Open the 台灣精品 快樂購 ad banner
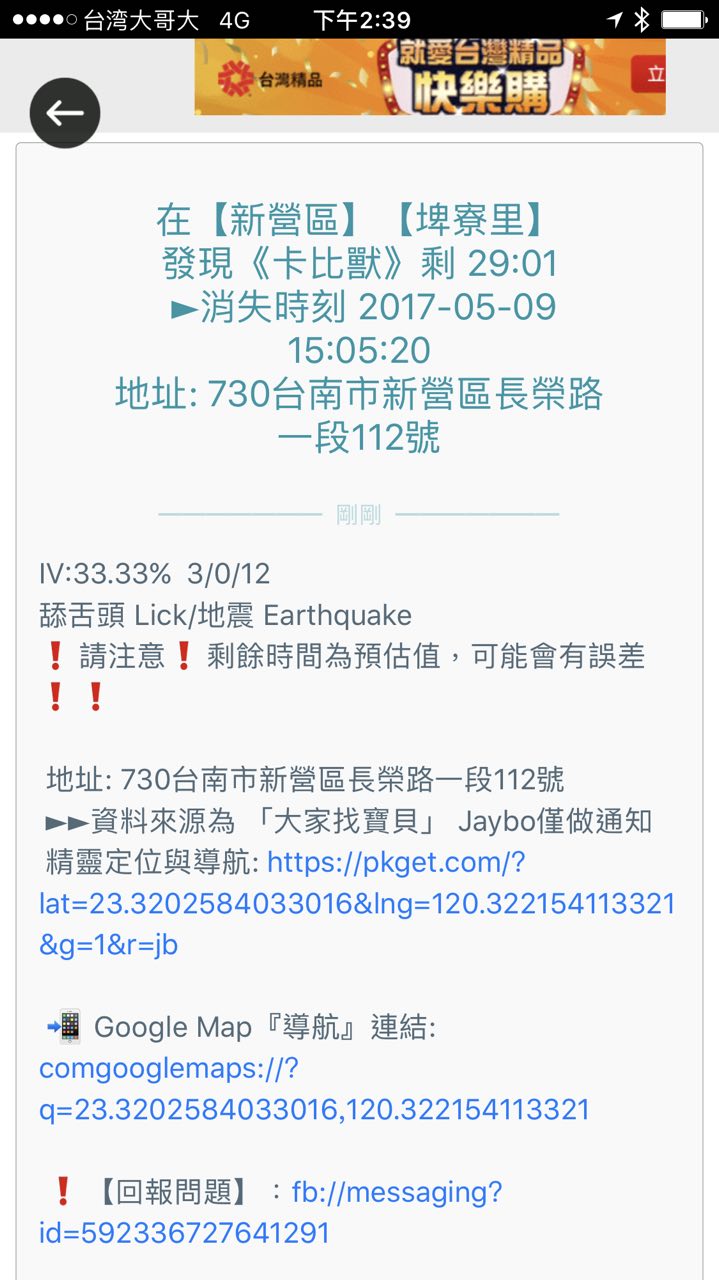Viewport: 719px width, 1280px height. tap(429, 78)
